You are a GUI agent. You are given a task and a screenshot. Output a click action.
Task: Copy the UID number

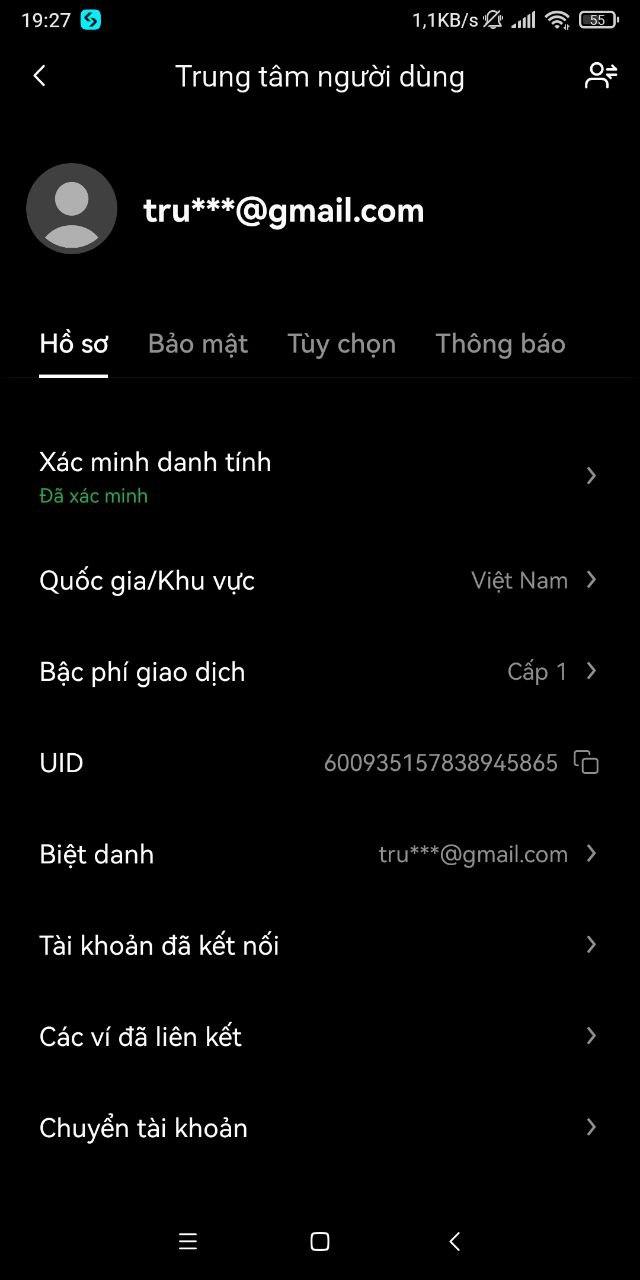[x=586, y=763]
